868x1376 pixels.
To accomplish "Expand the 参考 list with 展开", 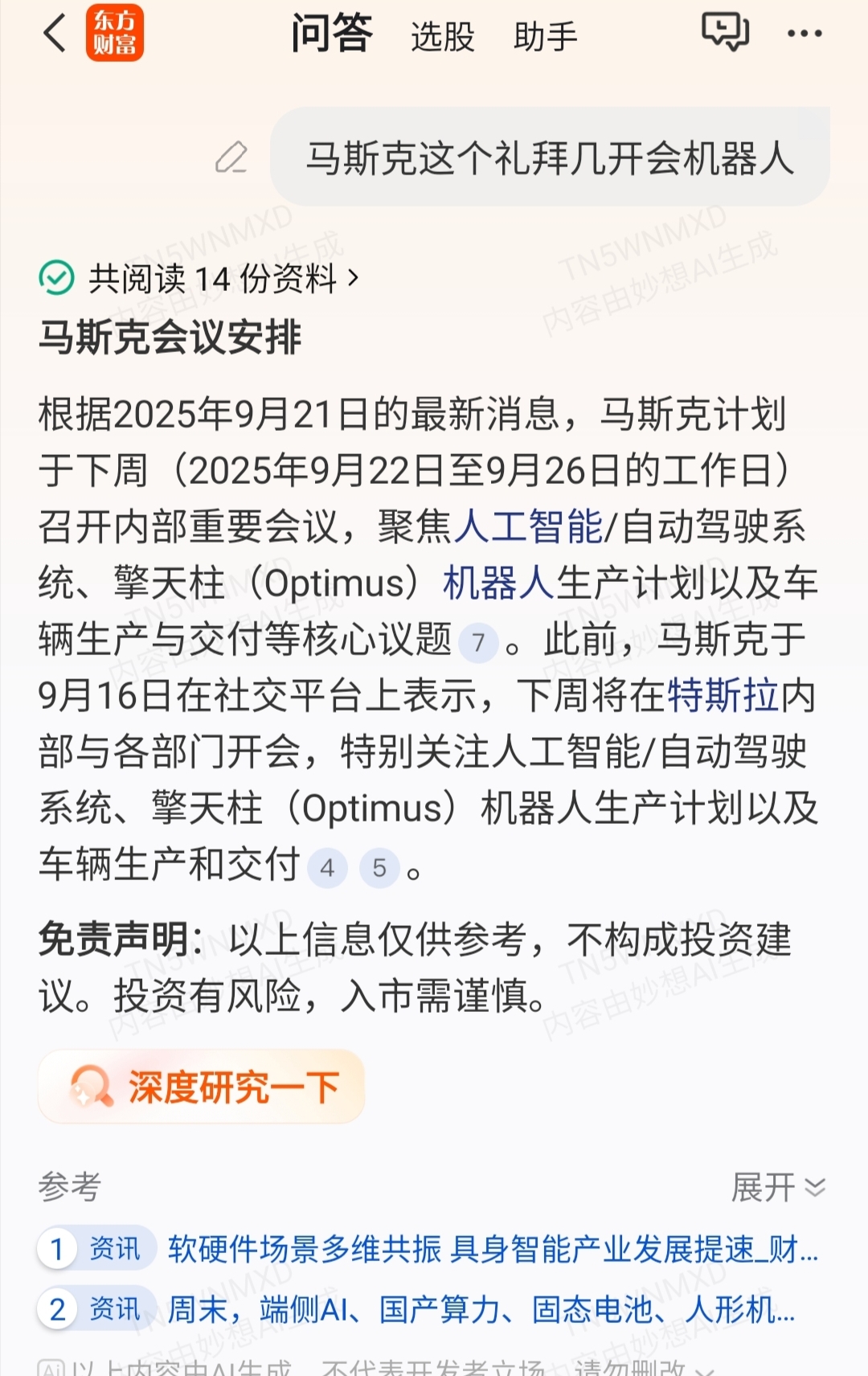I will click(x=777, y=1187).
